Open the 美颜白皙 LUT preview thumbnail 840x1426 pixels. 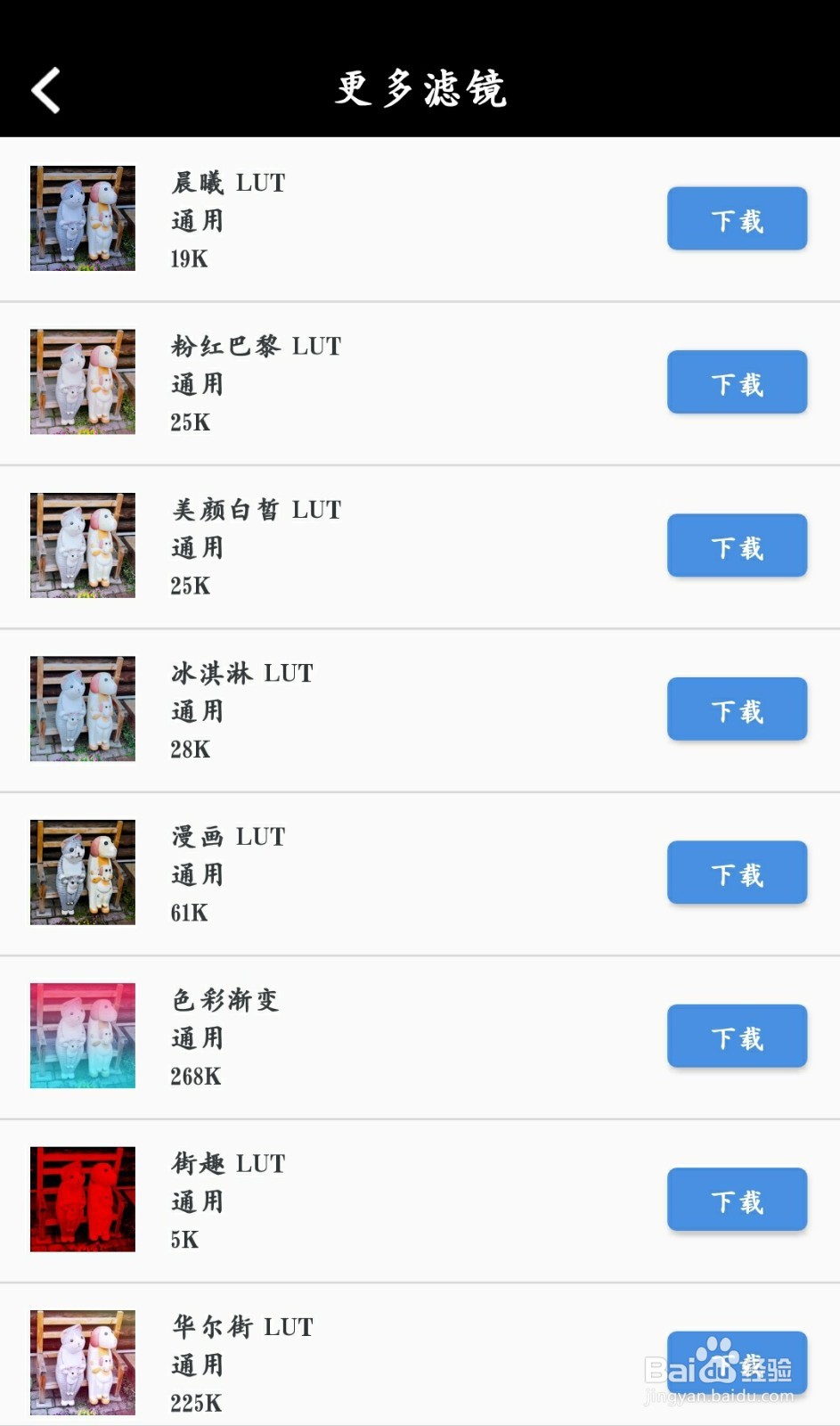point(82,545)
